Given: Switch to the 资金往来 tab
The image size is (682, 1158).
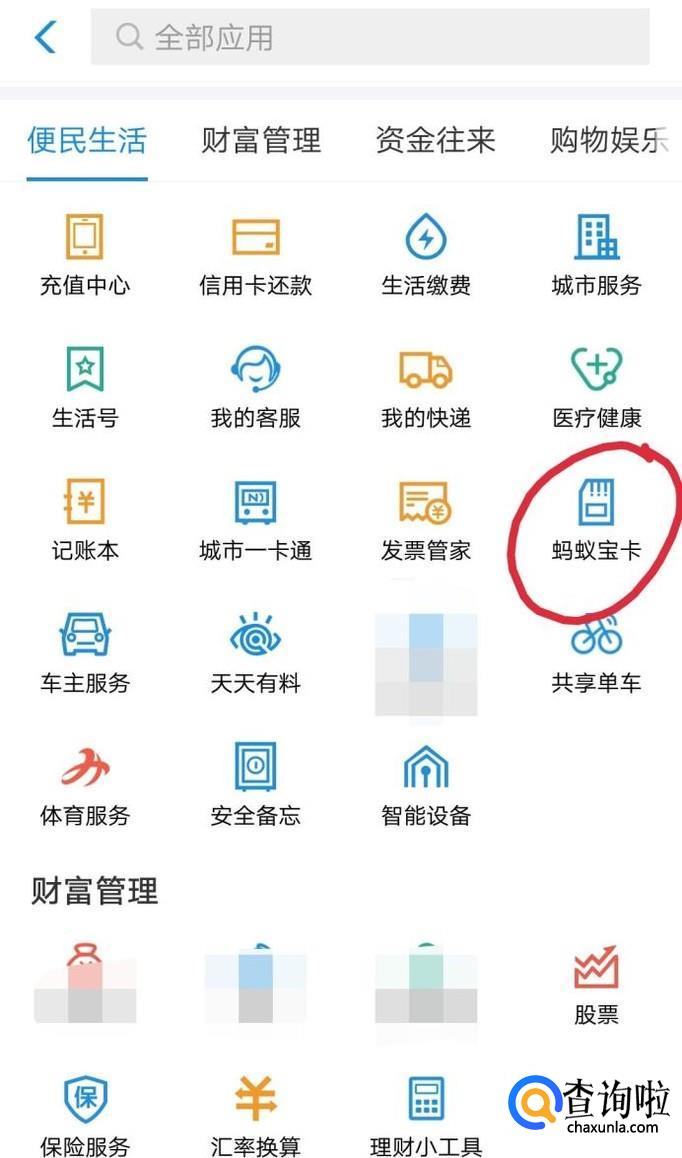Looking at the screenshot, I should [435, 140].
